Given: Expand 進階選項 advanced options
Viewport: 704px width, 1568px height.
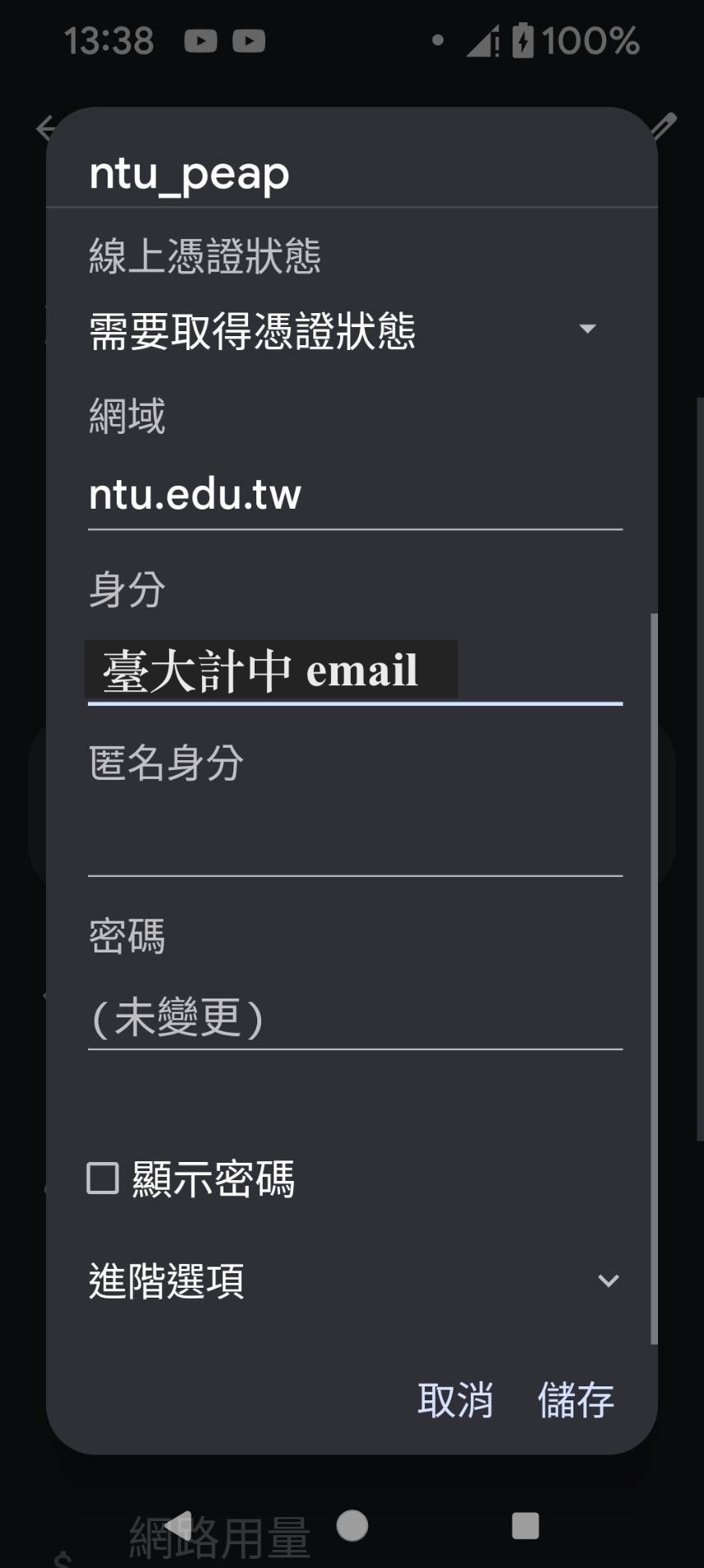Looking at the screenshot, I should tap(355, 1280).
